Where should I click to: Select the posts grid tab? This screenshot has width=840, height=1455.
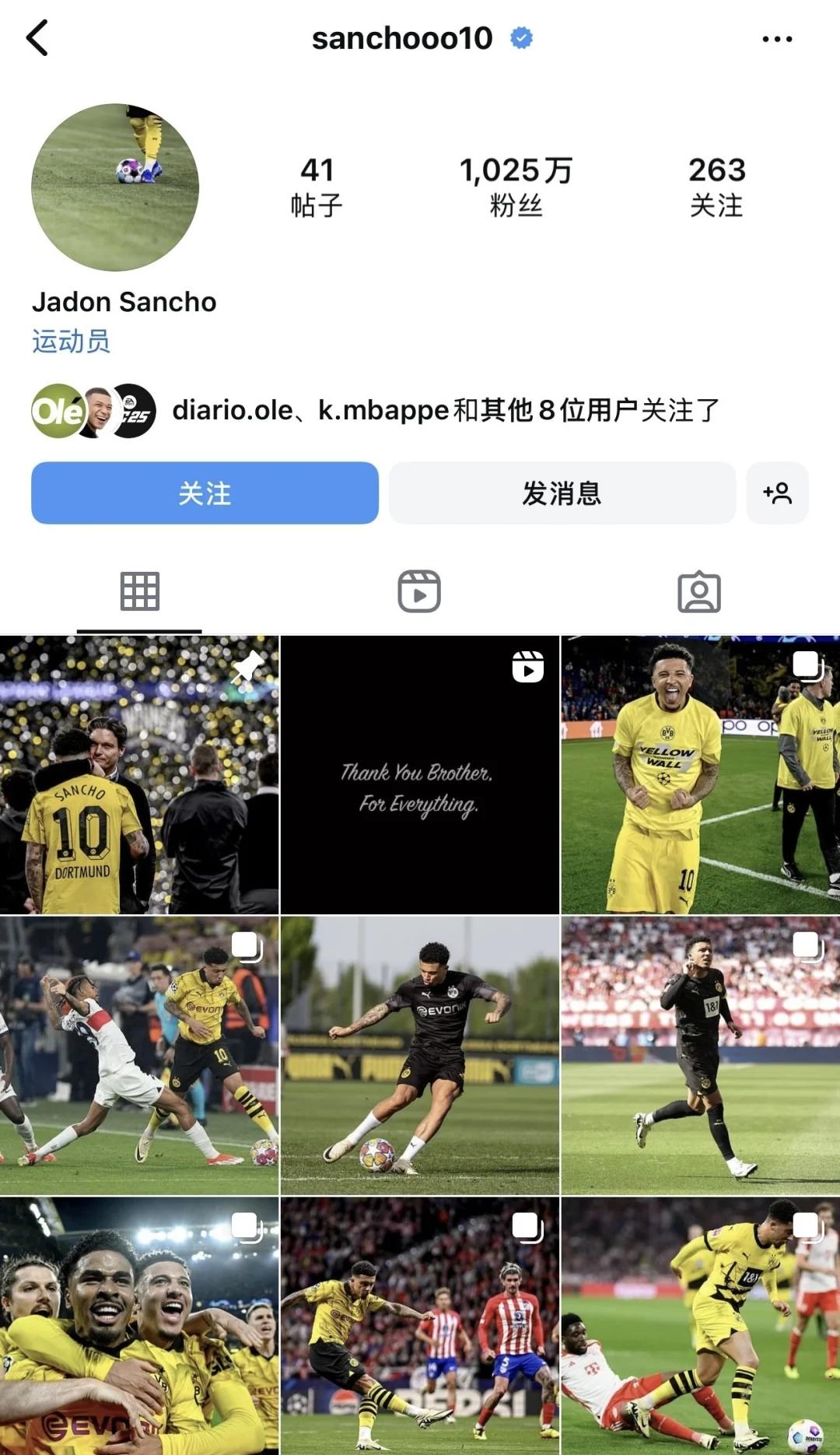[x=140, y=592]
